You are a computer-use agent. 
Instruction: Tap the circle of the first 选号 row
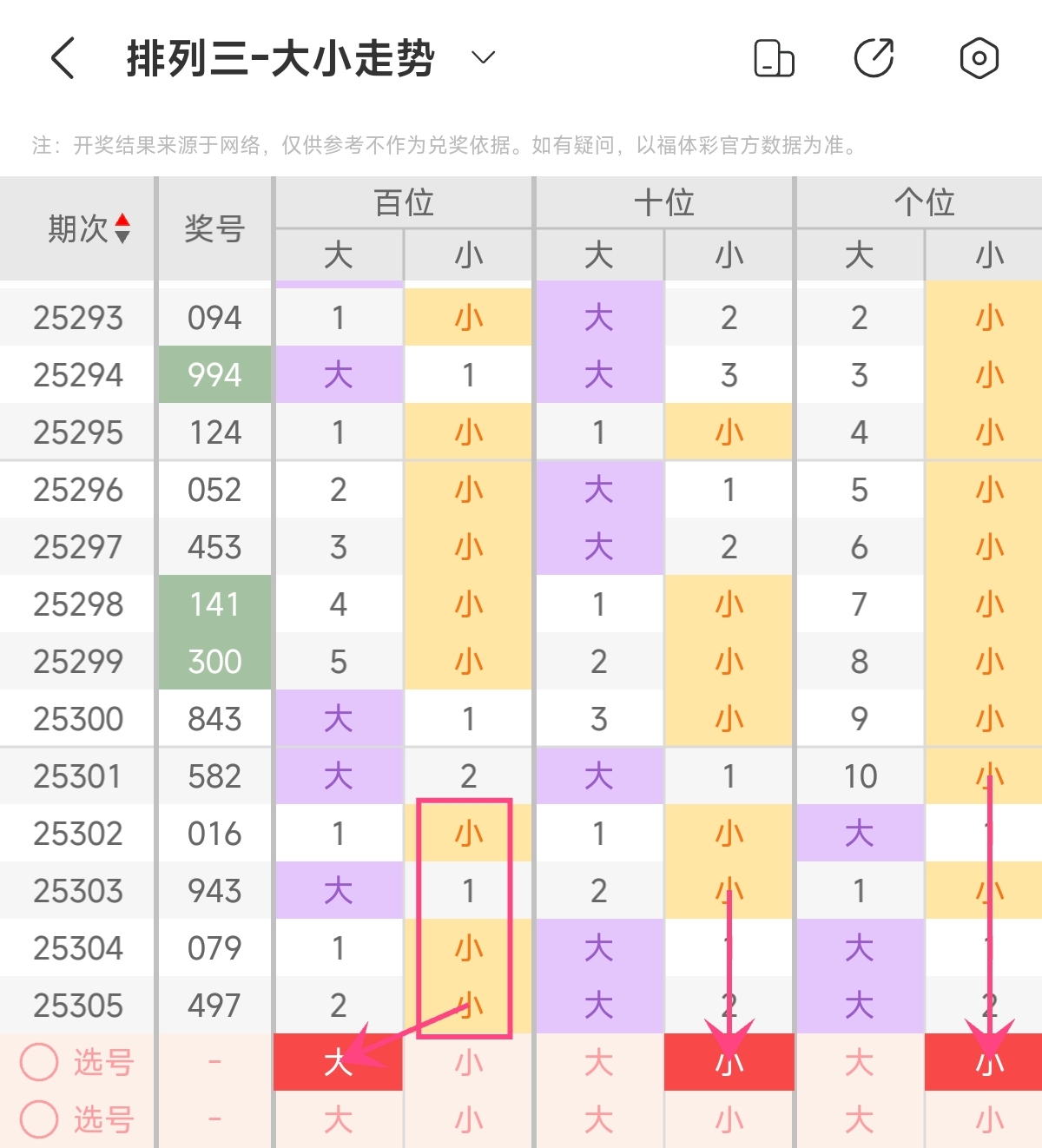point(39,1062)
